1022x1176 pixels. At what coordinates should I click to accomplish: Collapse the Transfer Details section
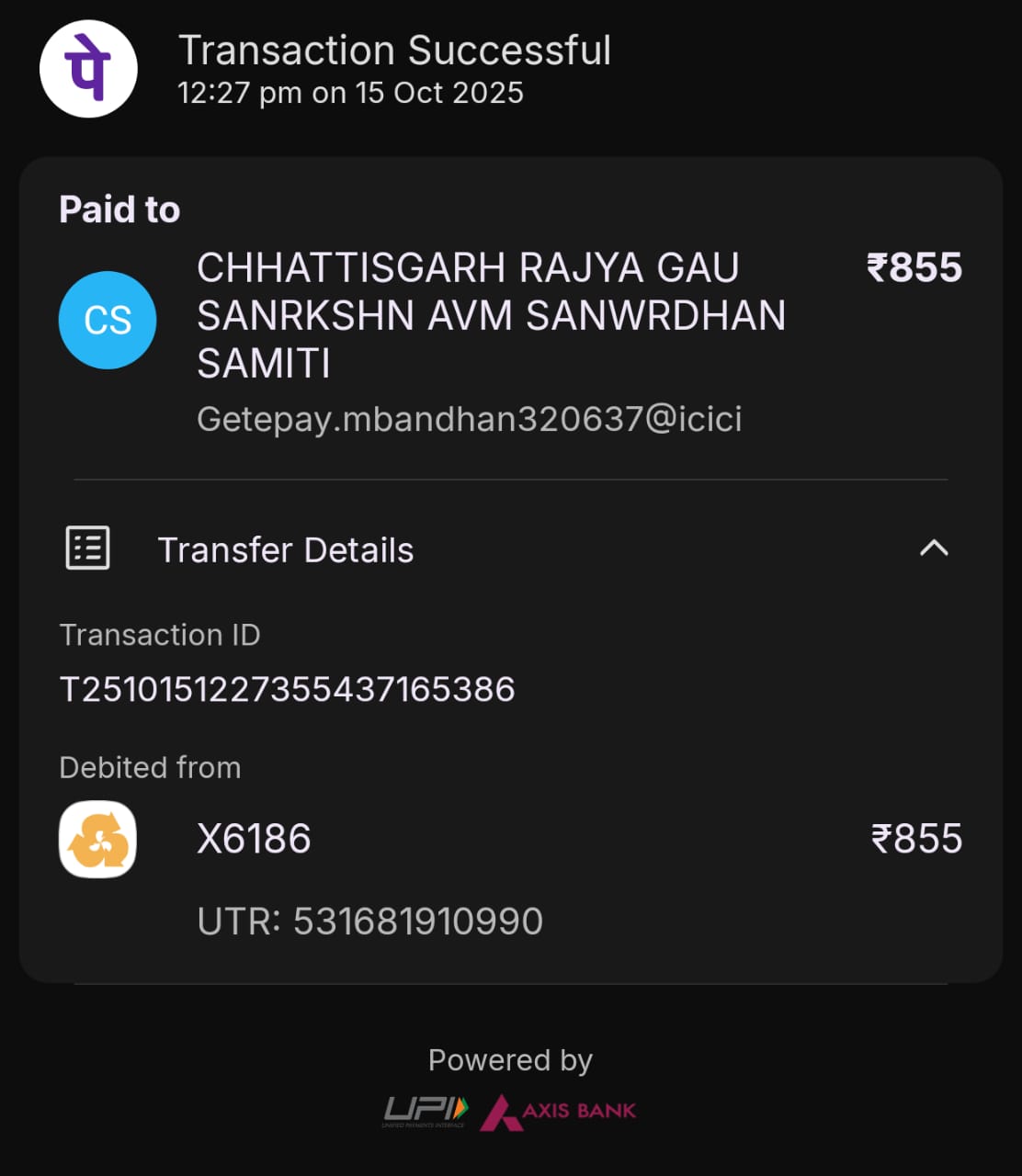pyautogui.click(x=933, y=548)
